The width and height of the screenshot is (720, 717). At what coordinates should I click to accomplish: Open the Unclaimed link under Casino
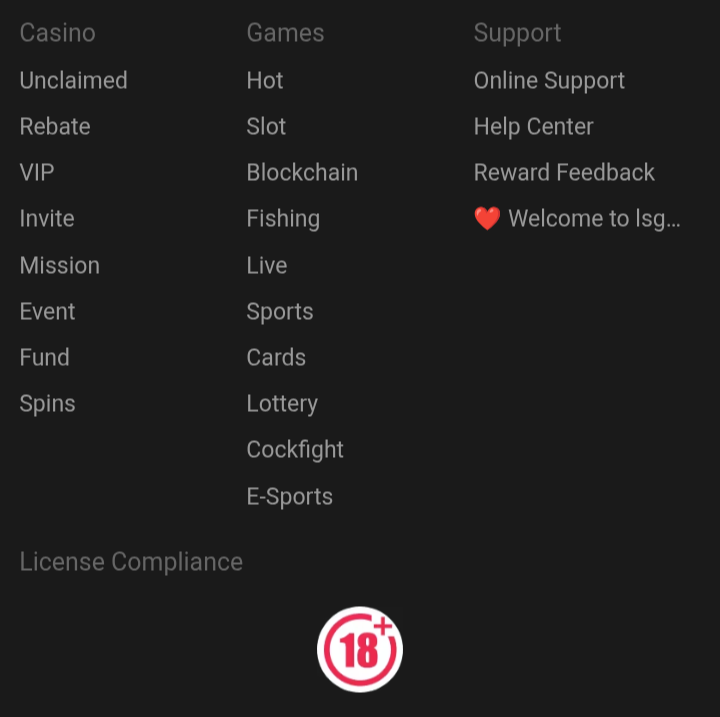pos(73,80)
